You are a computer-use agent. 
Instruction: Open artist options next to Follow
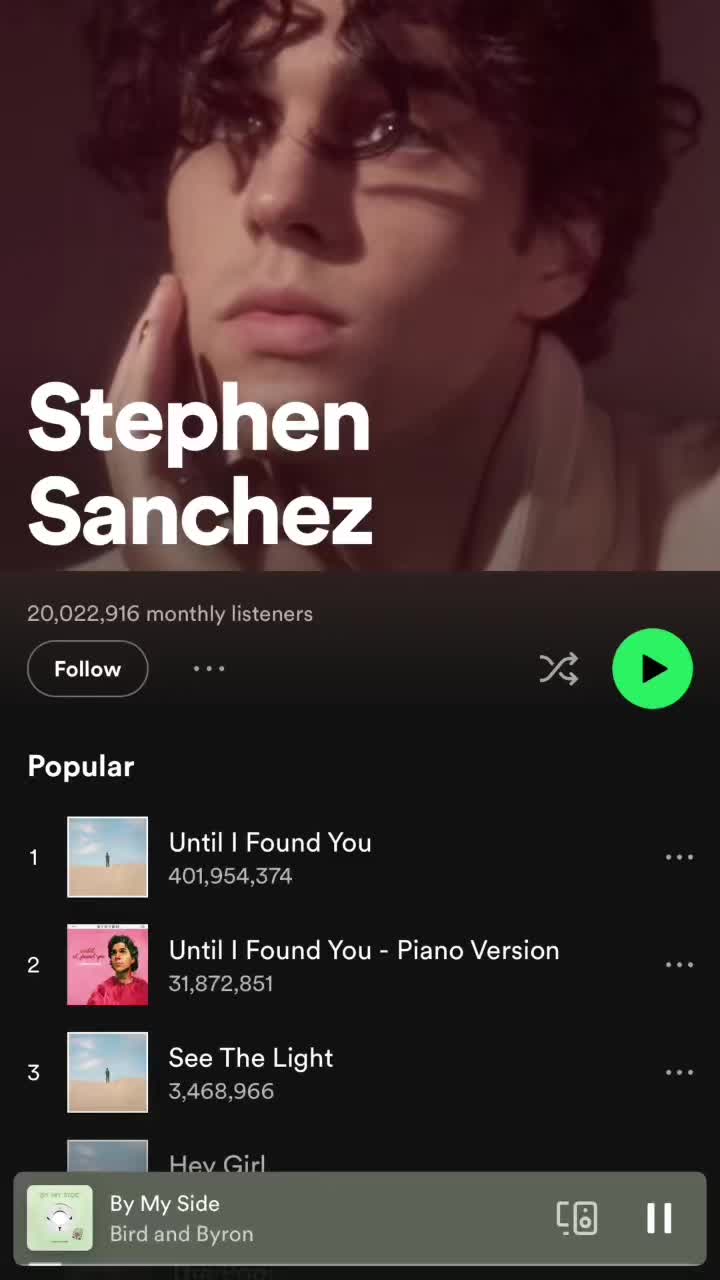(209, 669)
